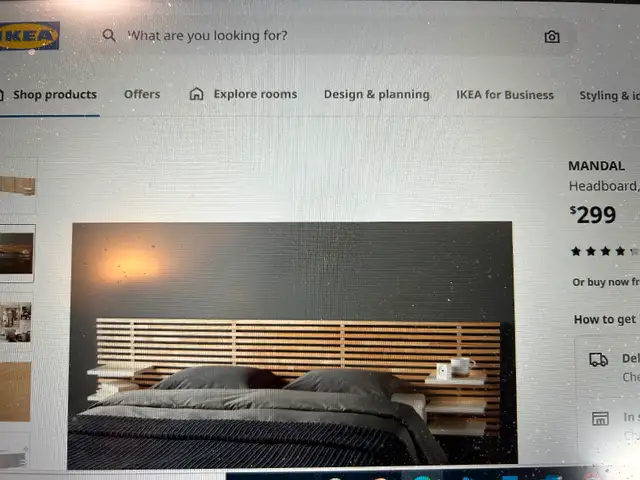
Task: Open Design & planning
Action: click(x=376, y=95)
